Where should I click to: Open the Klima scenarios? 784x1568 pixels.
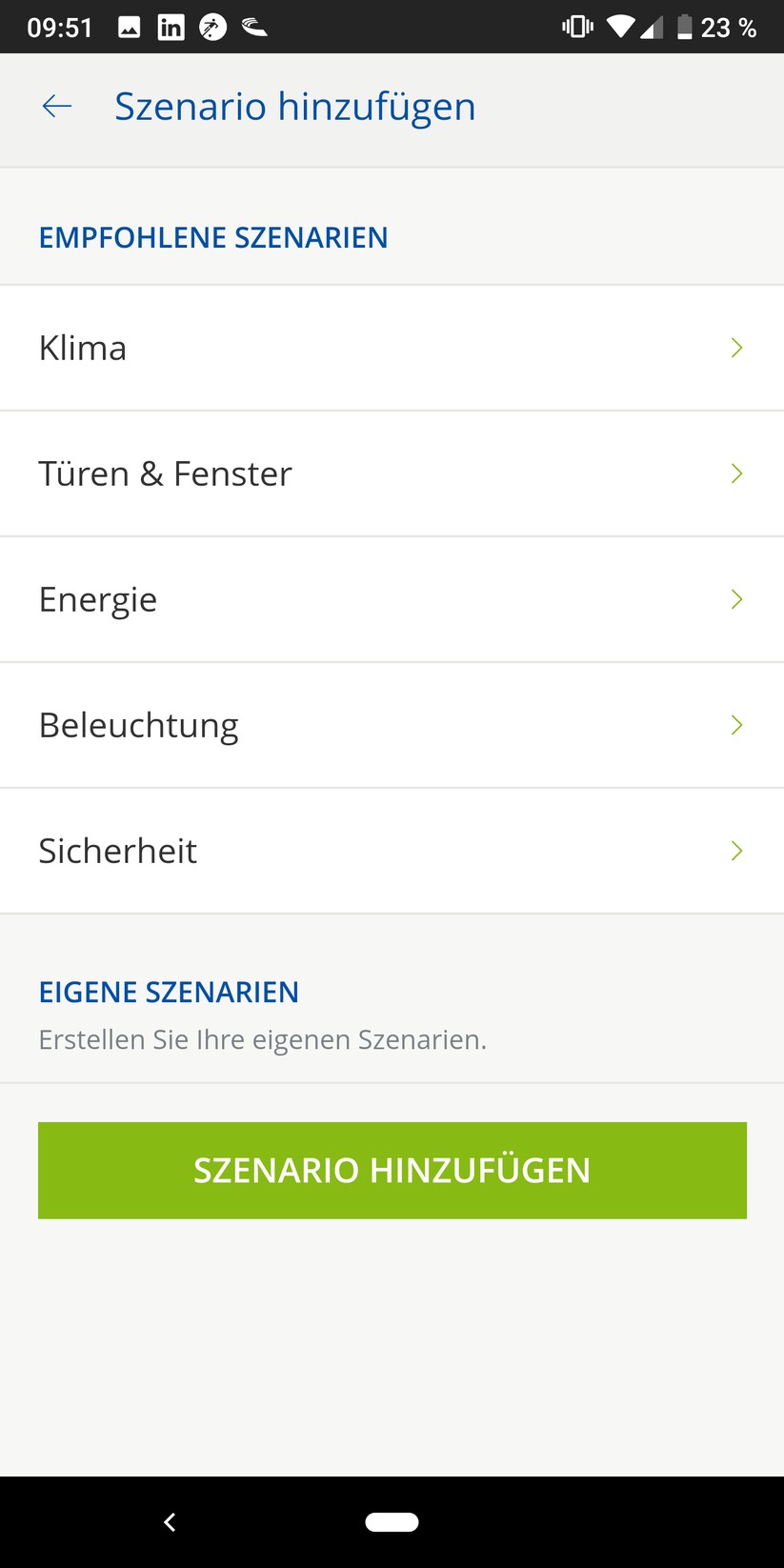(392, 349)
